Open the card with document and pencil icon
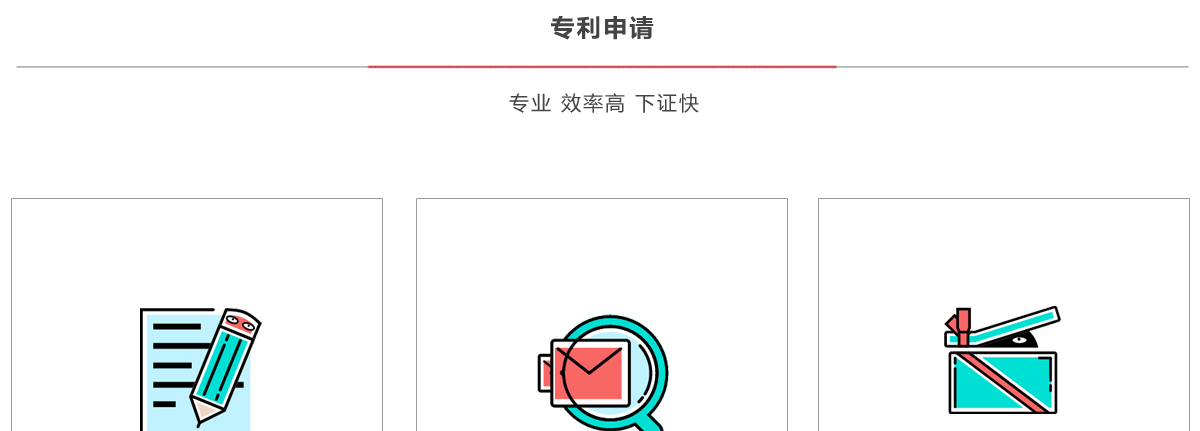 click(197, 367)
